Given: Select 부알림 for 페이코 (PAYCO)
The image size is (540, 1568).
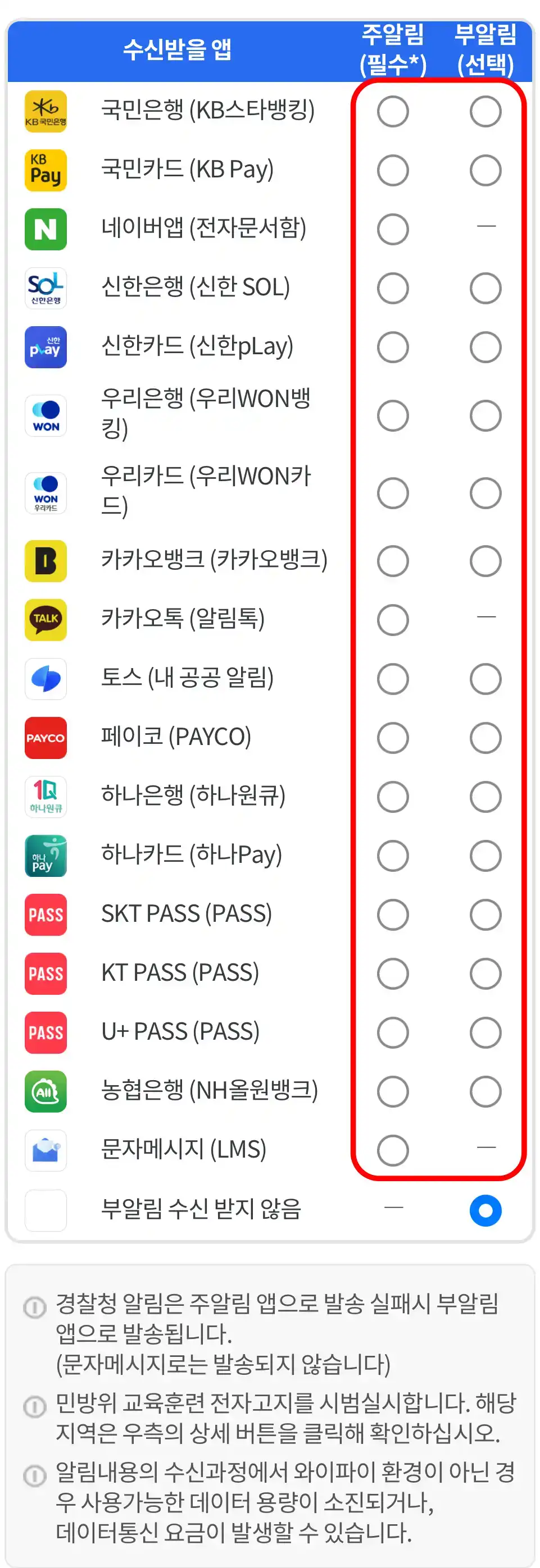Looking at the screenshot, I should [485, 738].
